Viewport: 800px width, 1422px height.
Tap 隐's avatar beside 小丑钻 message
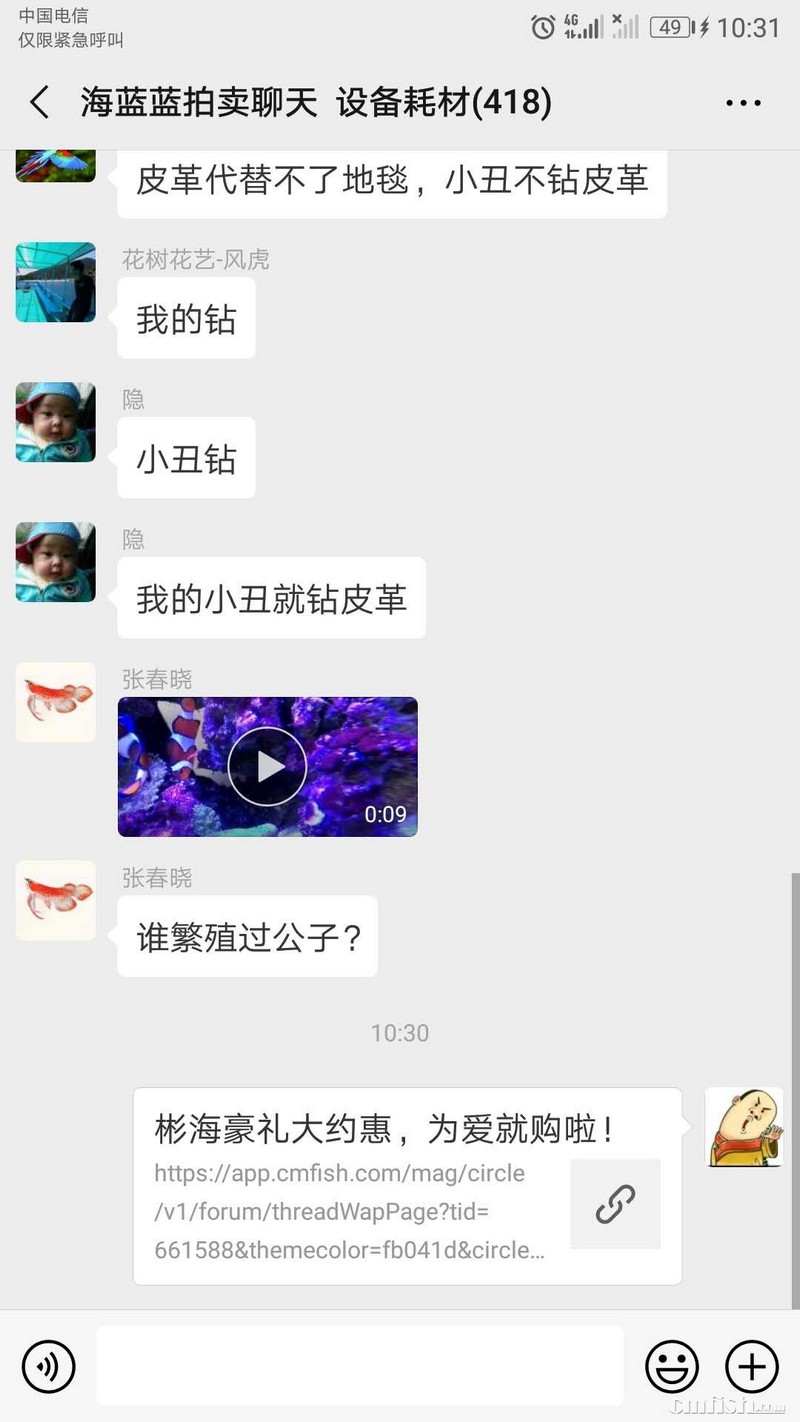coord(56,422)
